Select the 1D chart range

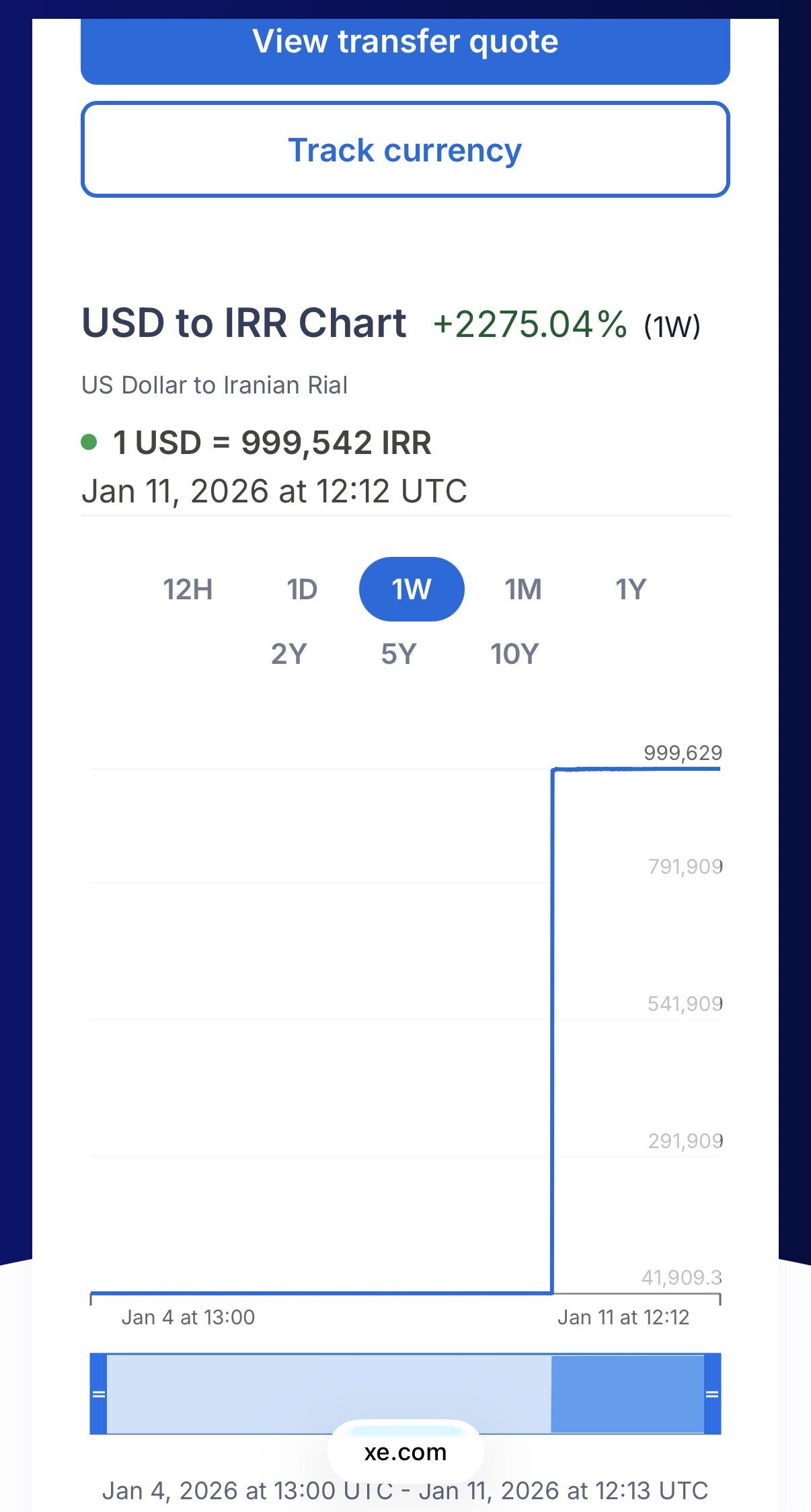[x=302, y=589]
